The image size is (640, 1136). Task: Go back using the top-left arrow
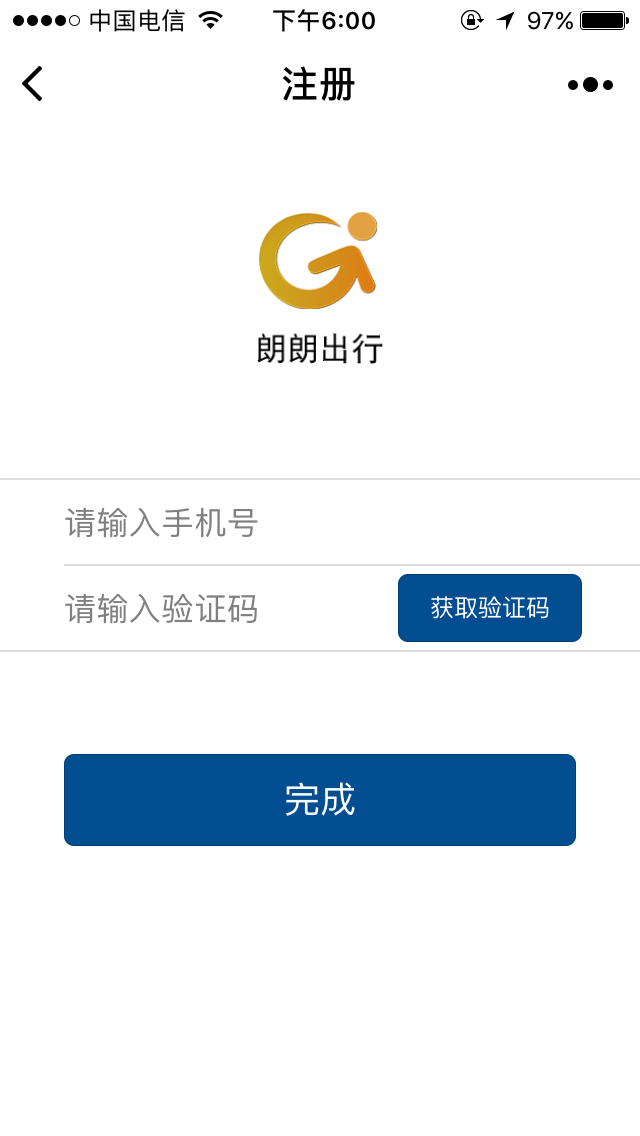[x=33, y=84]
